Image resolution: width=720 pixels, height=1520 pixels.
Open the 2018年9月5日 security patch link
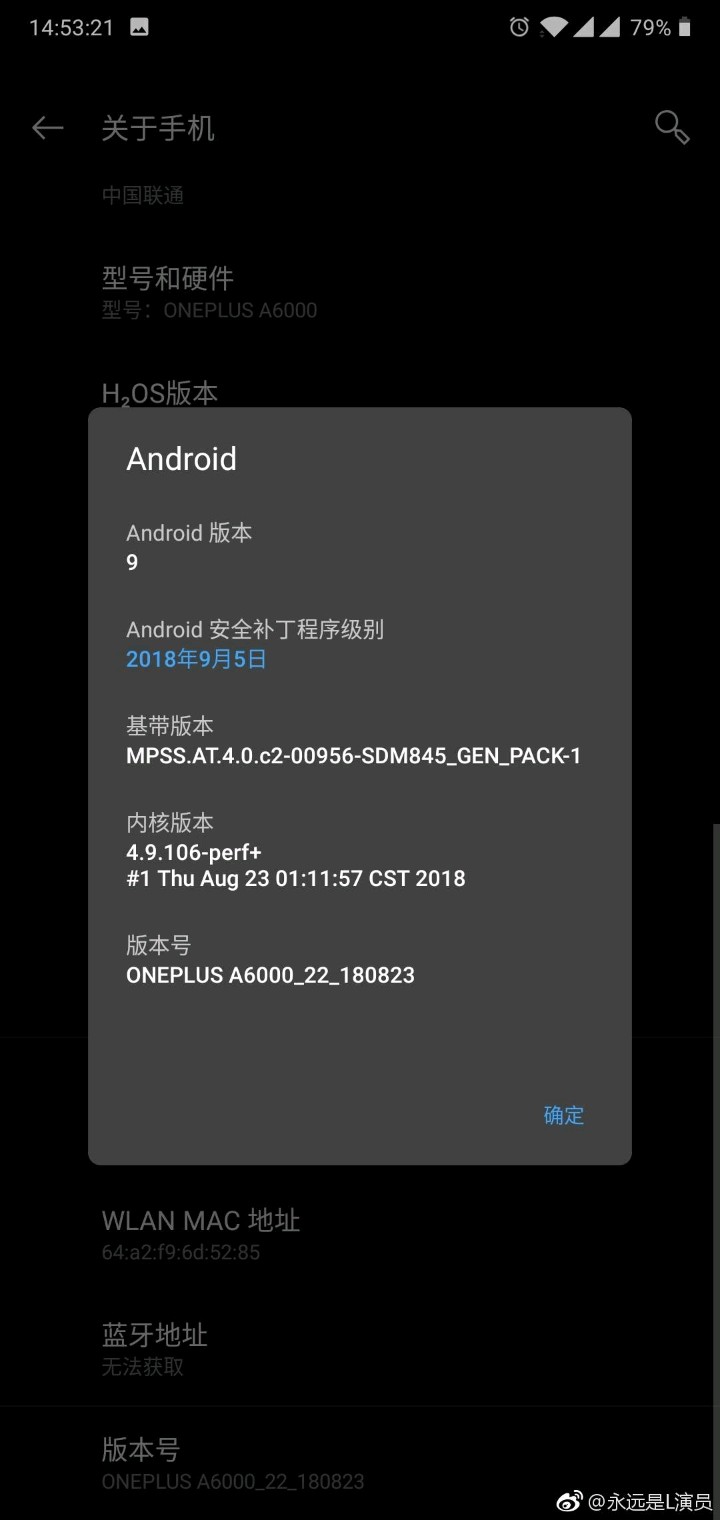(x=196, y=660)
